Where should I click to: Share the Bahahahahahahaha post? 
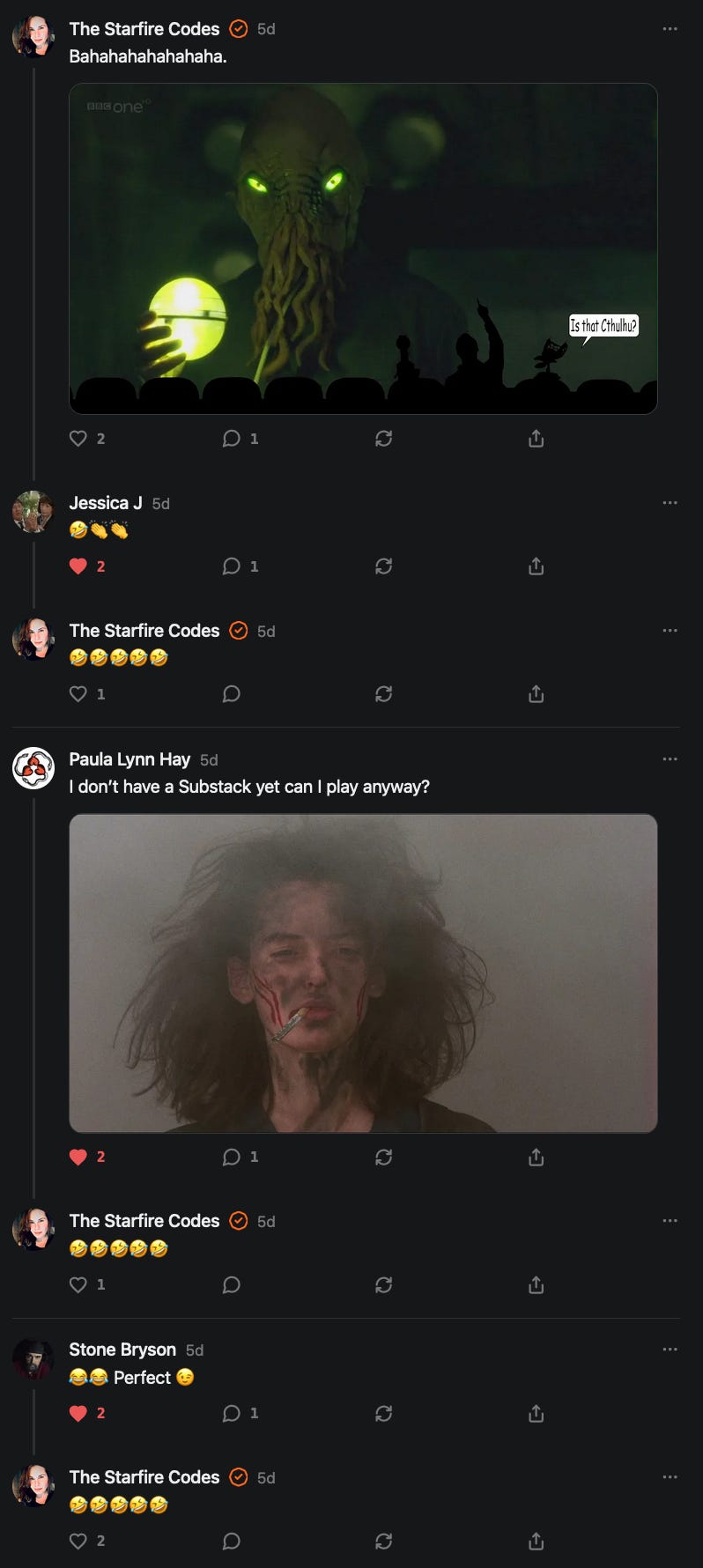click(x=536, y=439)
